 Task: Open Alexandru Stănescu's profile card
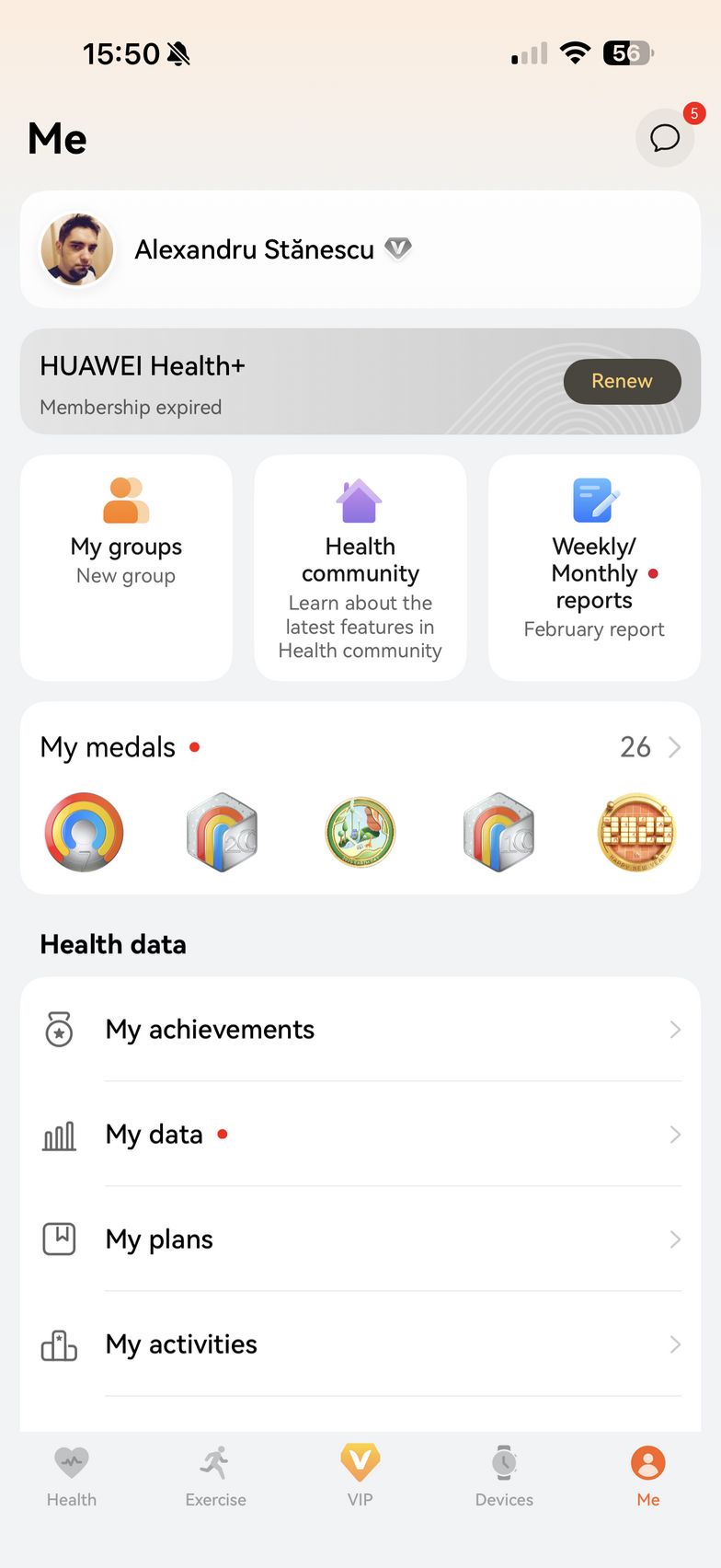pyautogui.click(x=360, y=249)
